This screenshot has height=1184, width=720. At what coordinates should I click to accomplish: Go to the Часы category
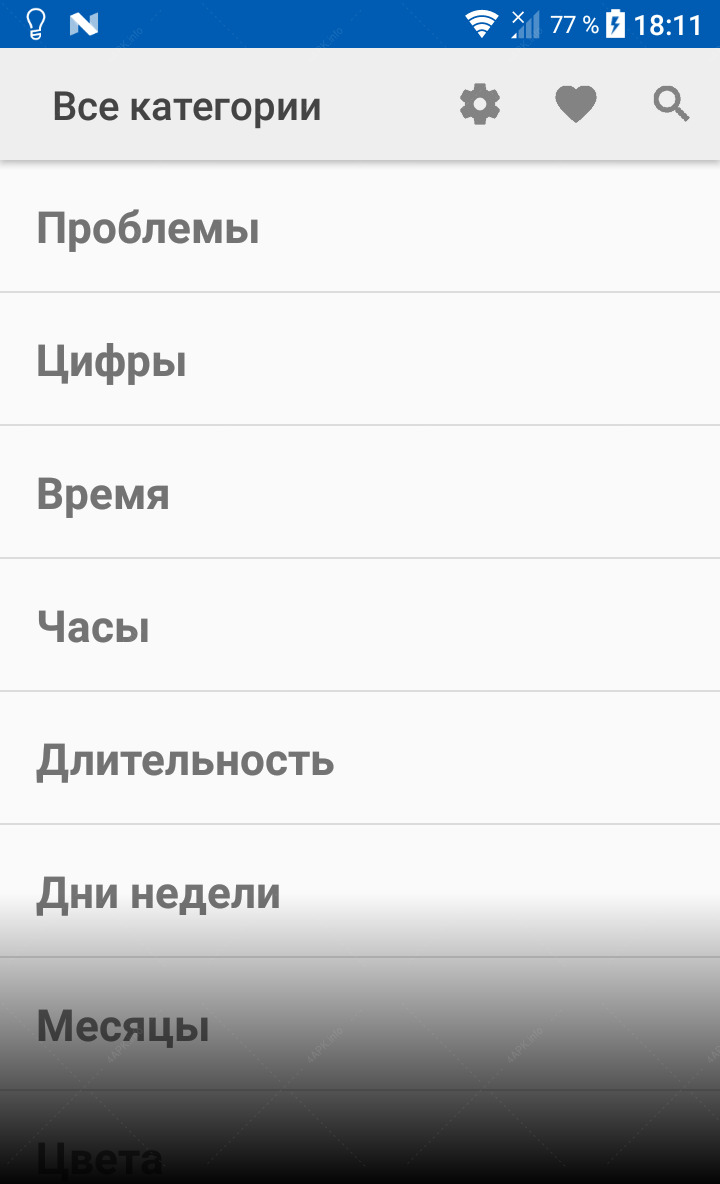tap(360, 624)
